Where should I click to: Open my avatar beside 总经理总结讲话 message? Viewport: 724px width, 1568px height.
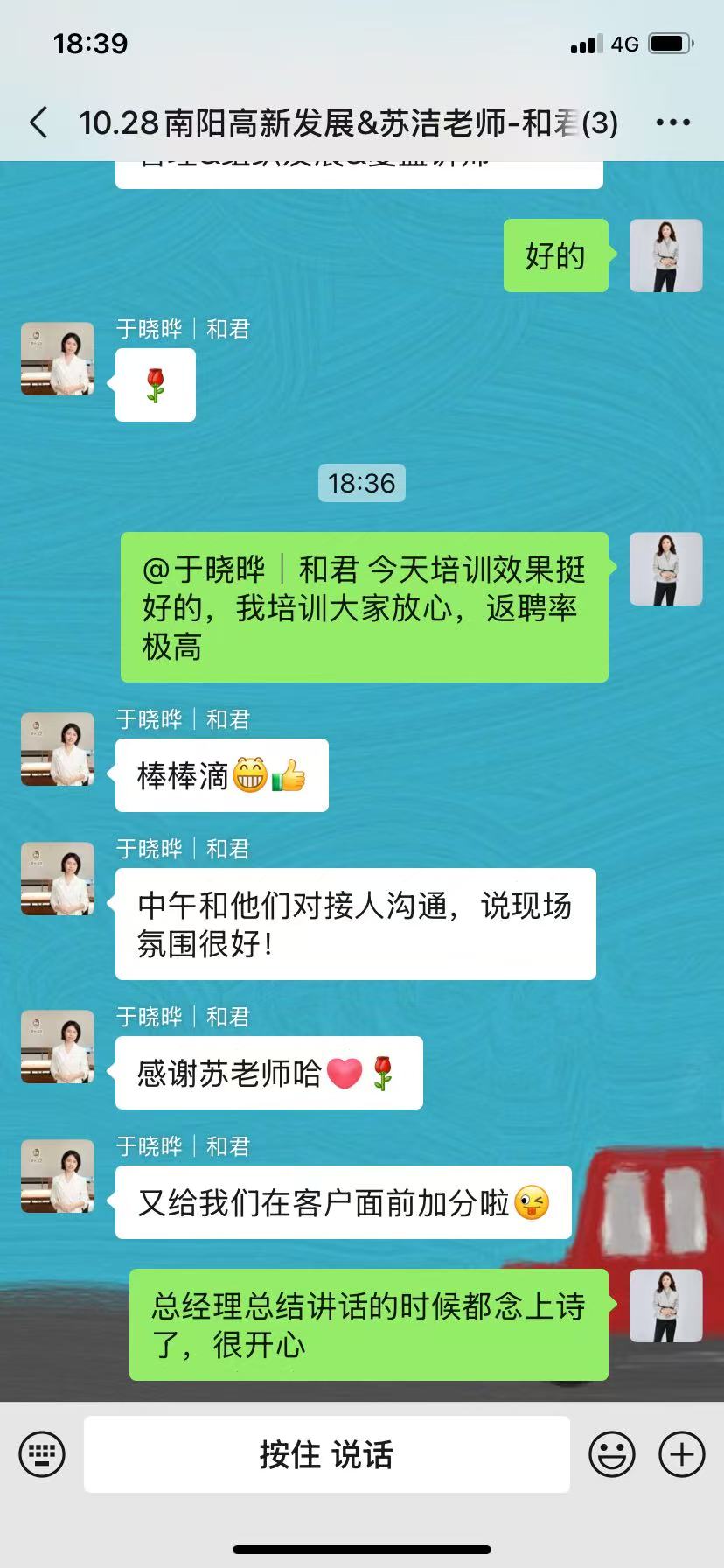tap(665, 1305)
